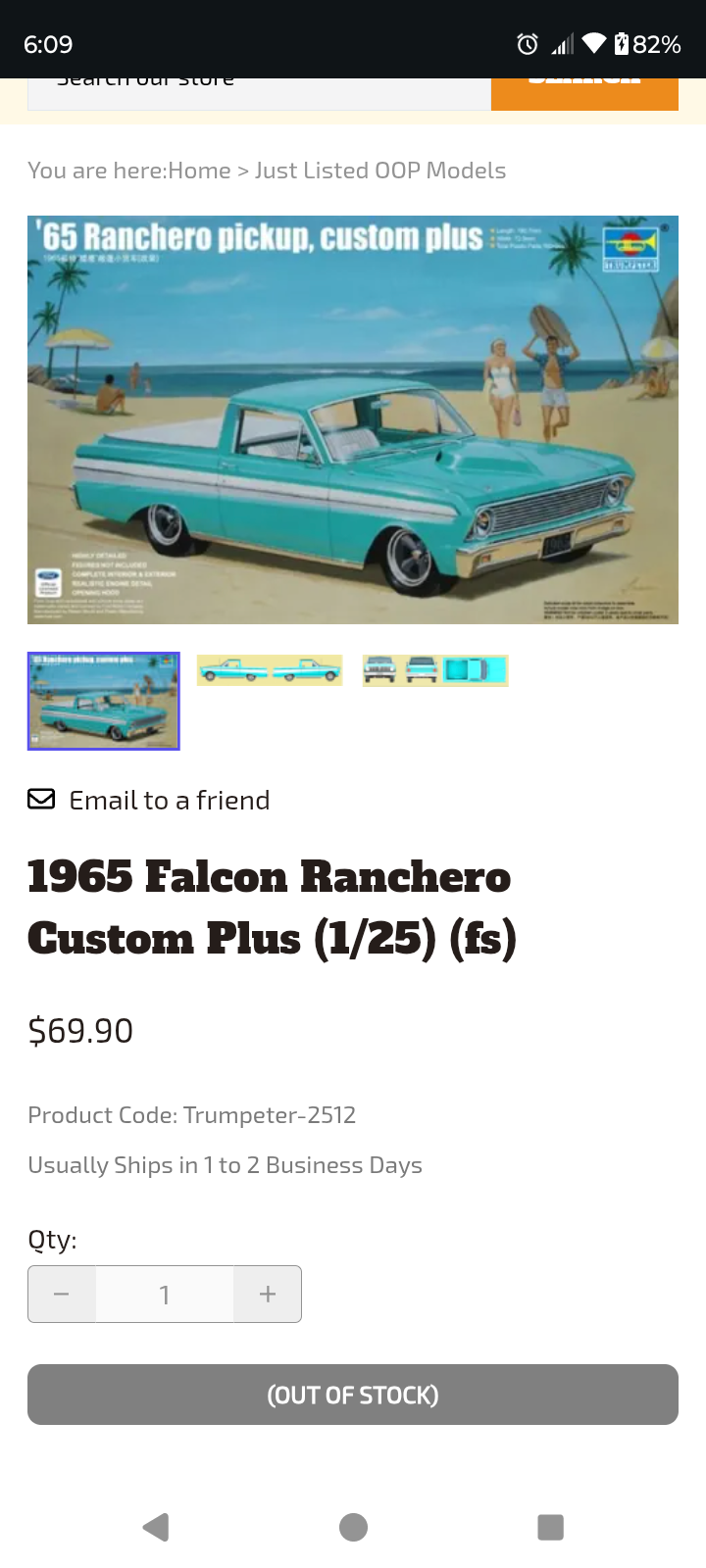Select the first box art thumbnail
Viewport: 706px width, 1568px height.
click(104, 701)
